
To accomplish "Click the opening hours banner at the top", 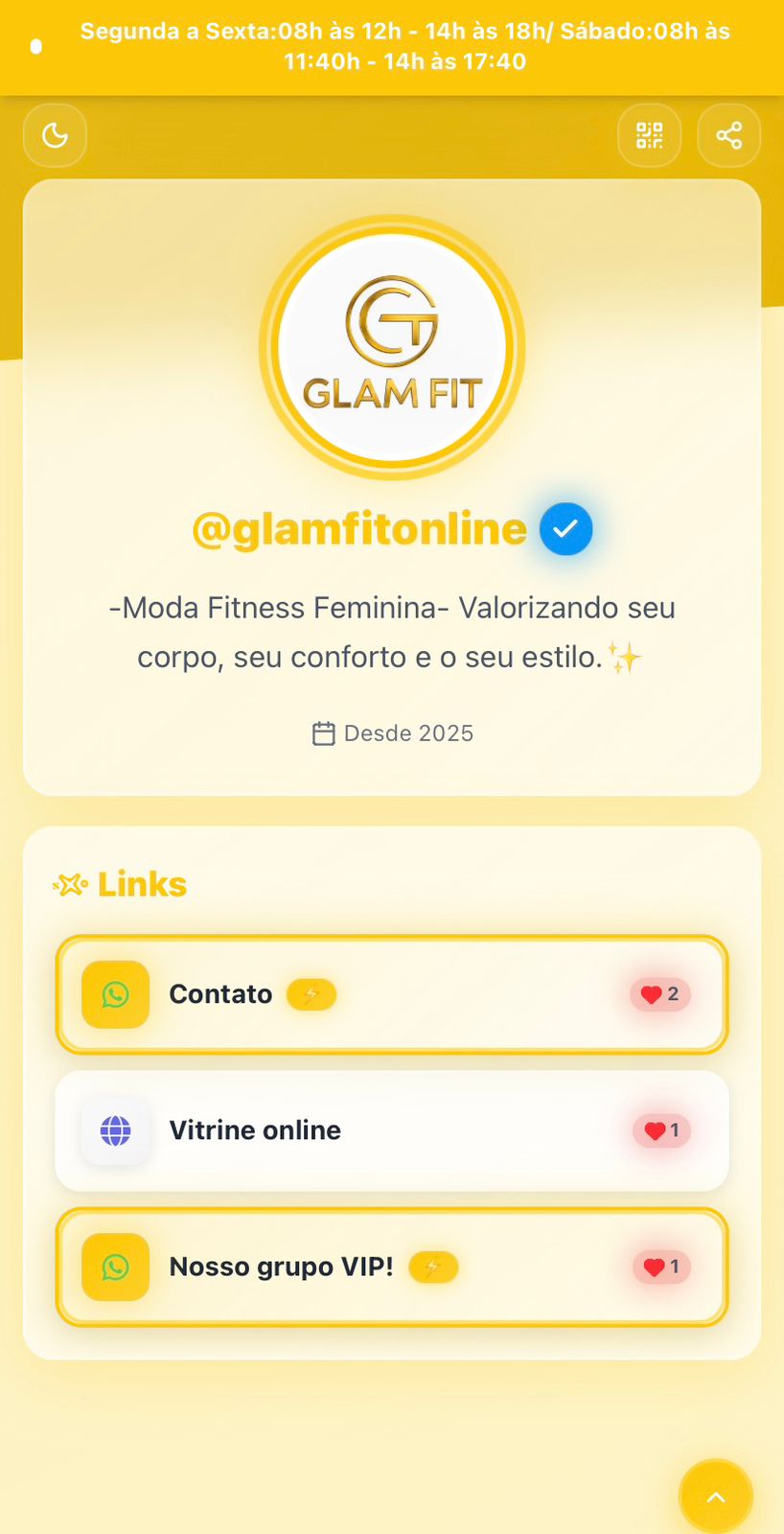I will (x=392, y=46).
